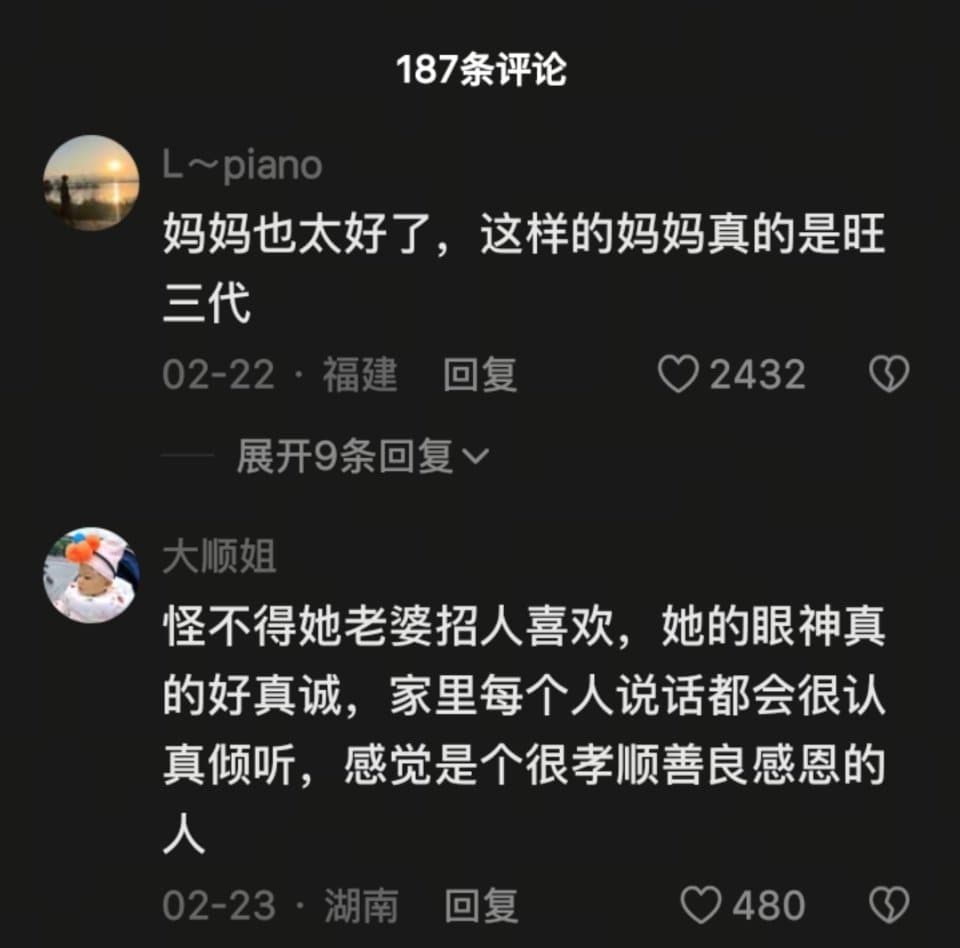Dislike the comment by L~piano
Image resolution: width=960 pixels, height=948 pixels.
(x=888, y=375)
